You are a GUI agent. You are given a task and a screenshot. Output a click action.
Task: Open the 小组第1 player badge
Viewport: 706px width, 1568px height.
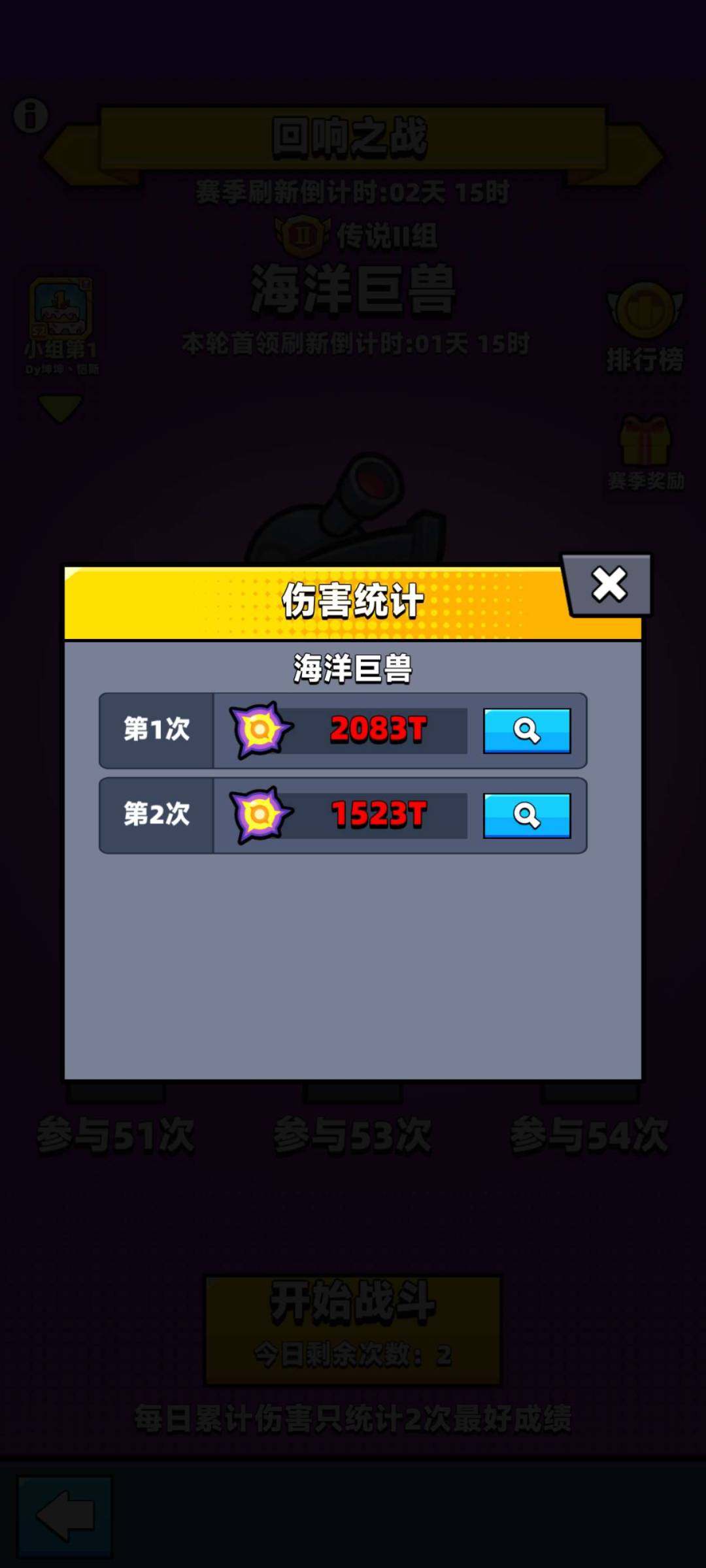(59, 307)
